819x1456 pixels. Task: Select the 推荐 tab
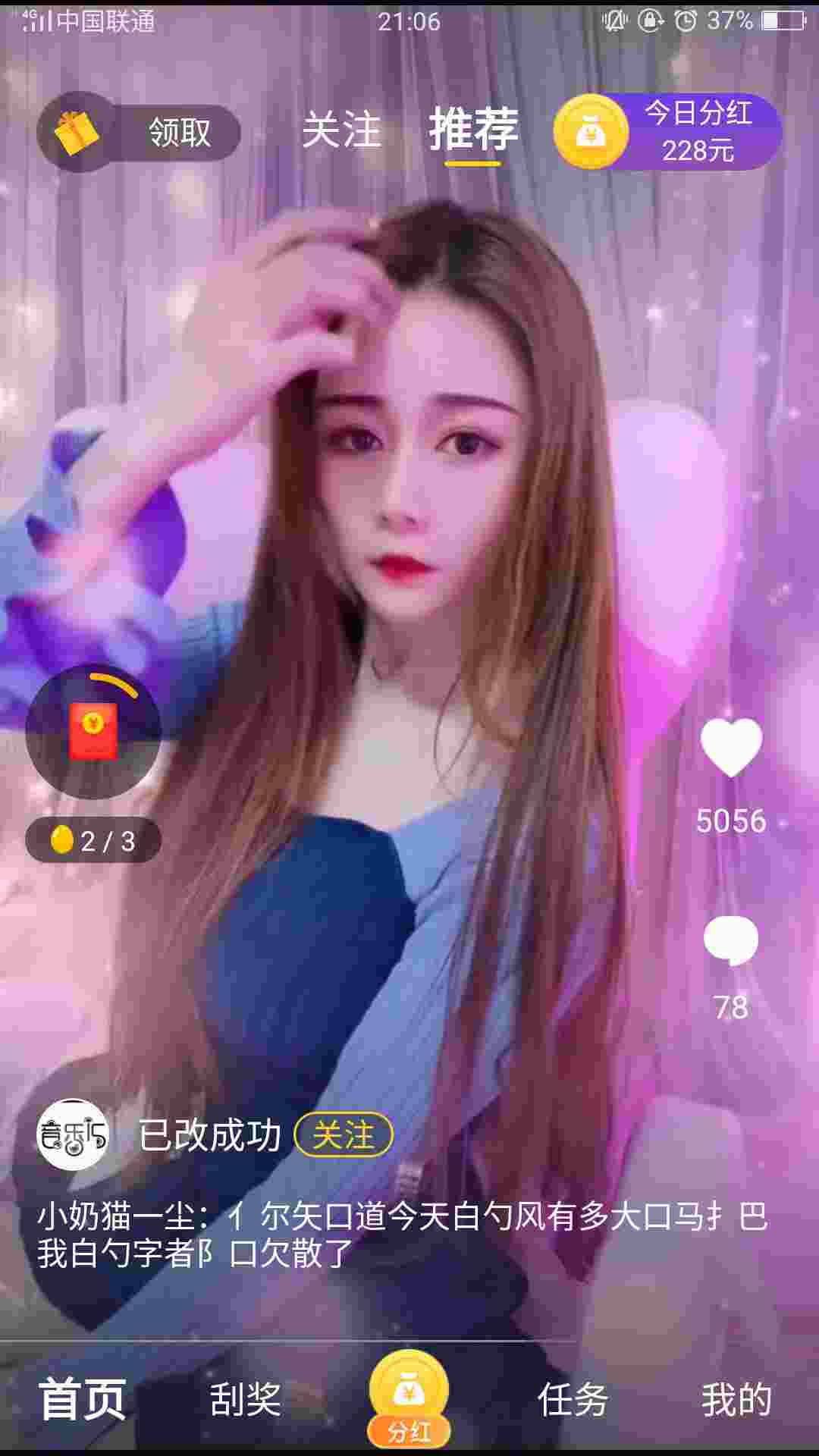(x=473, y=130)
